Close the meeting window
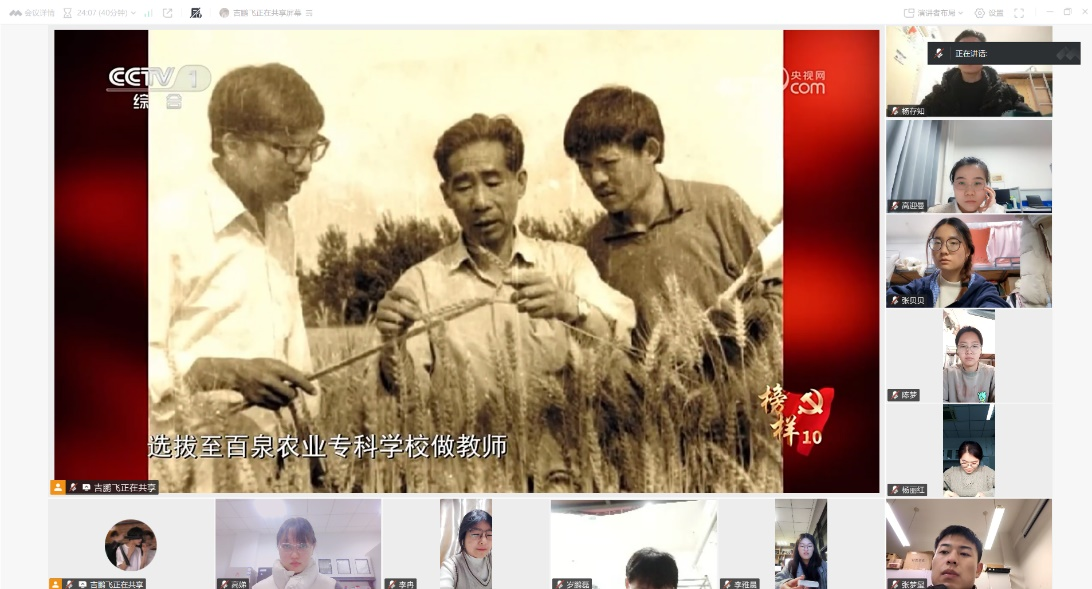Image resolution: width=1092 pixels, height=589 pixels. [x=1084, y=12]
